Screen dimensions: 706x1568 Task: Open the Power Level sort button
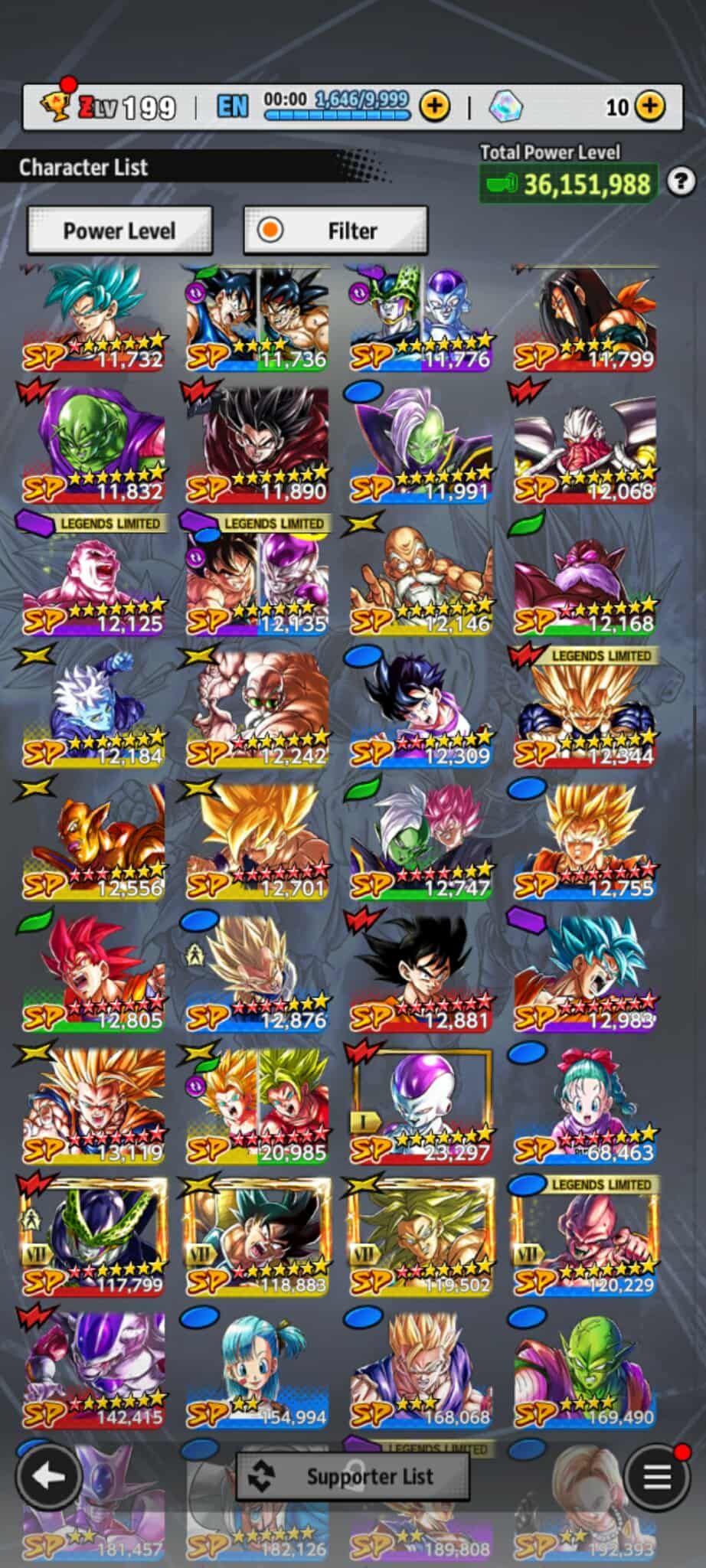pyautogui.click(x=119, y=230)
